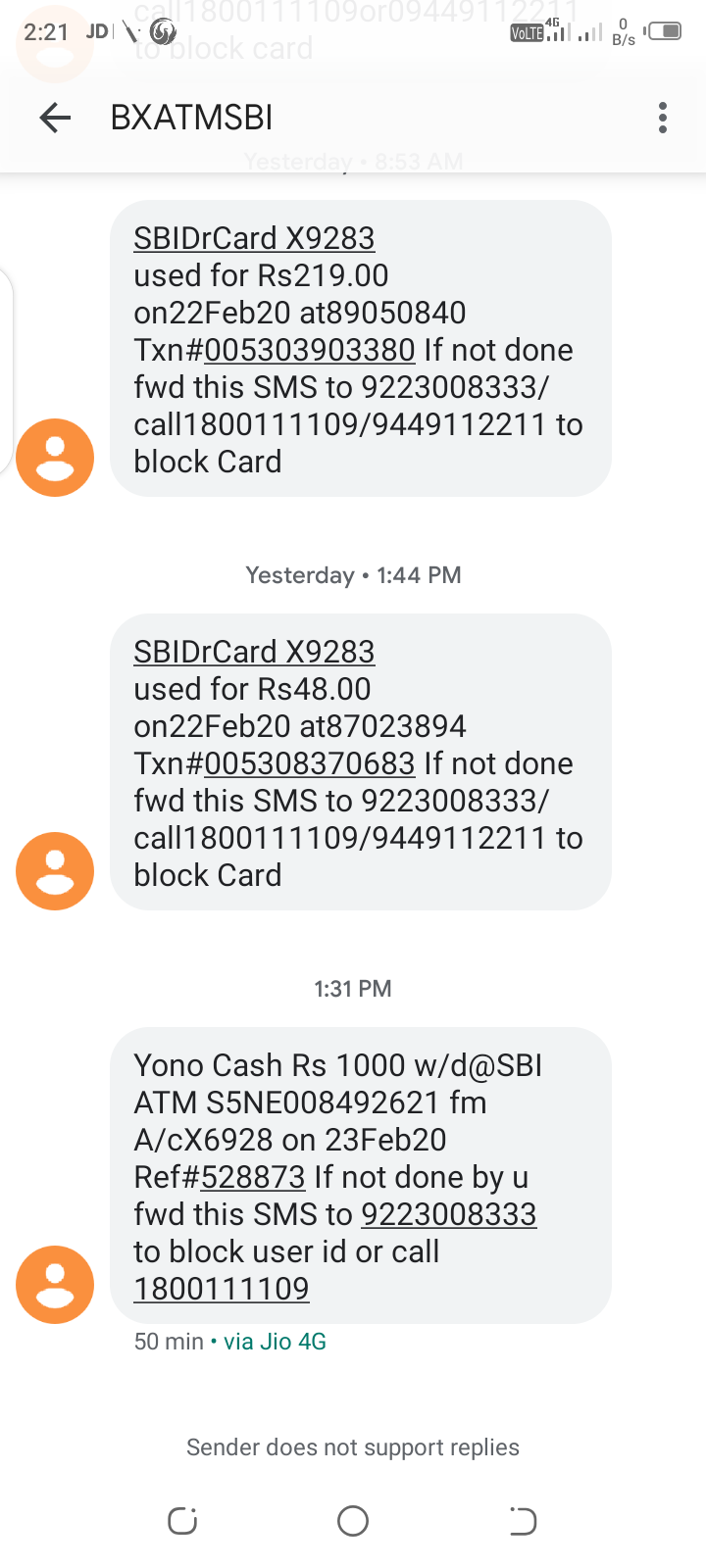Open sender avatar beside Yono Cash message
This screenshot has width=706, height=1568.
pyautogui.click(x=55, y=1285)
